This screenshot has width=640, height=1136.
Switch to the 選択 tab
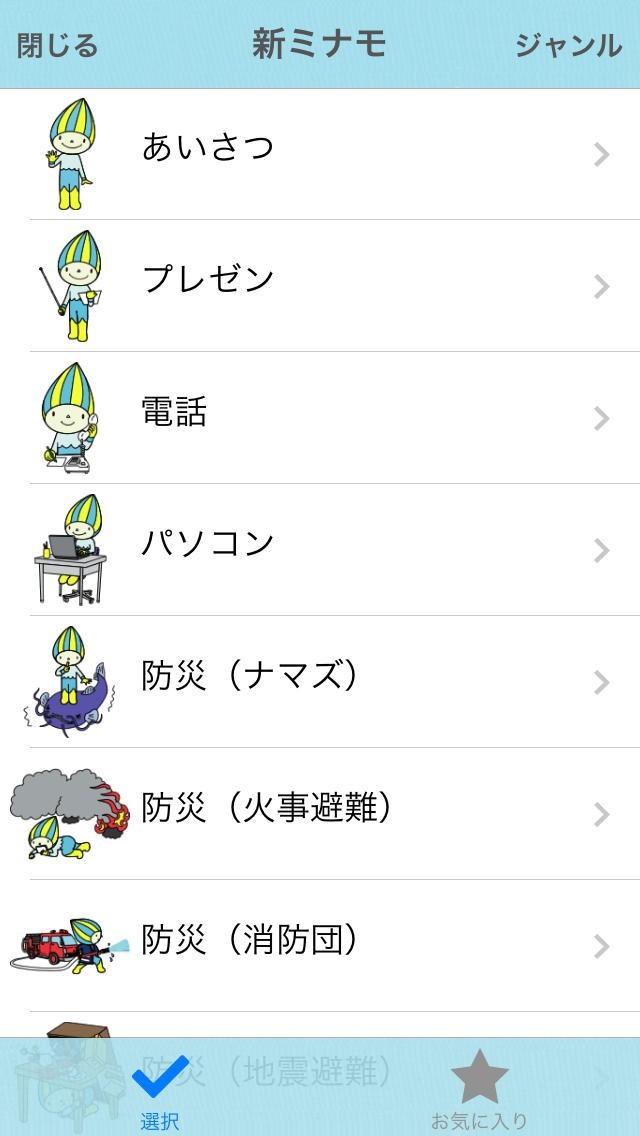[x=160, y=1088]
